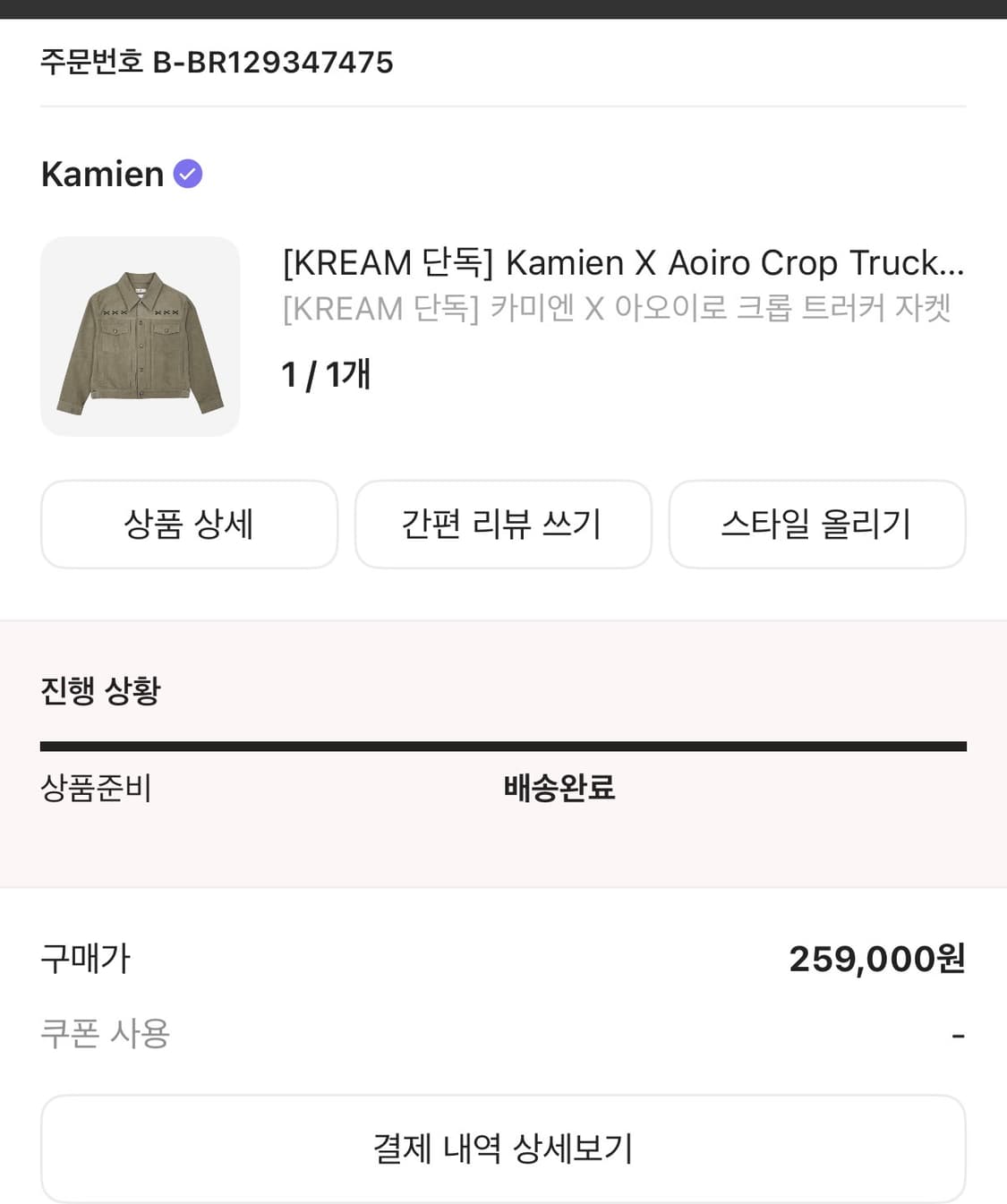Click the 진행 상황 section header

coord(99,690)
